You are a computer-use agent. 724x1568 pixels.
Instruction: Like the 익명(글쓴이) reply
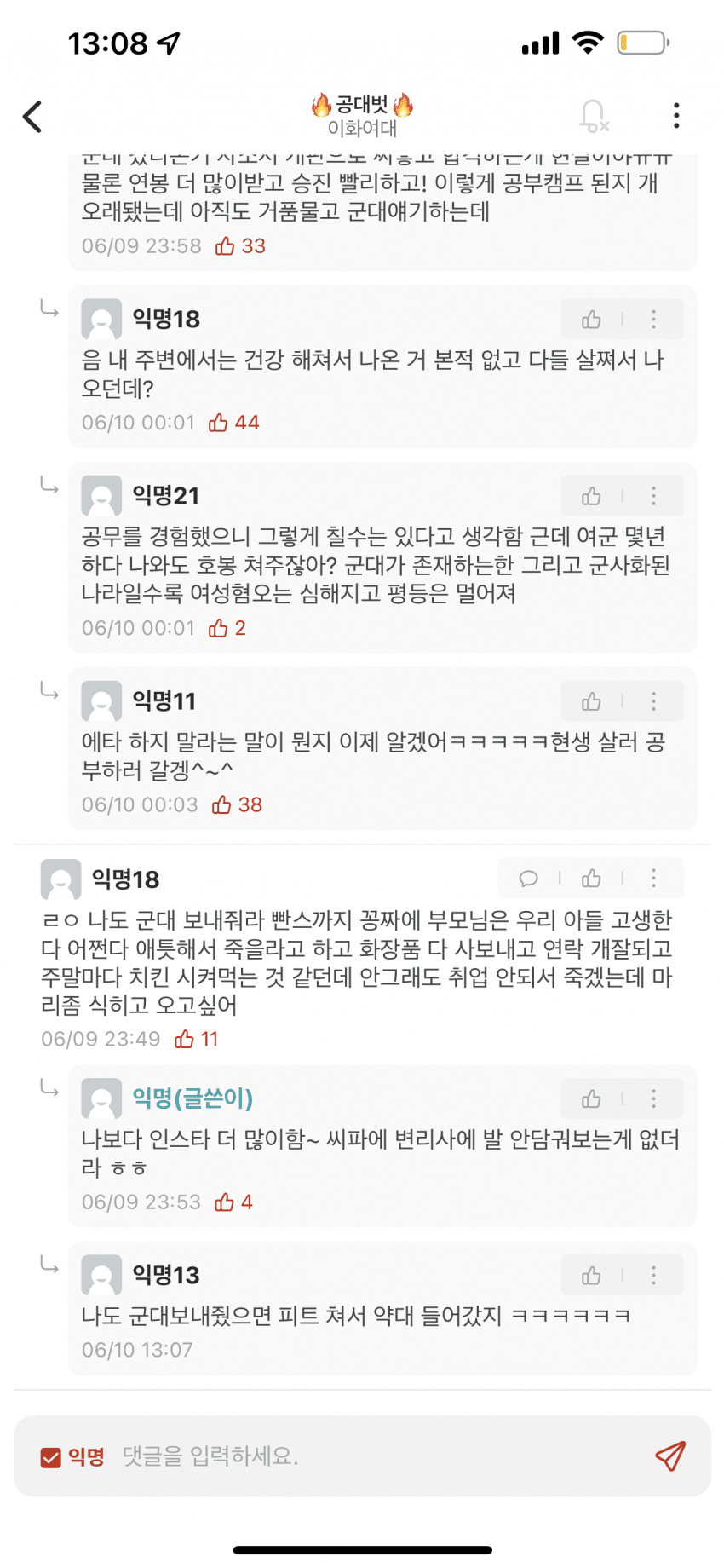[x=591, y=1099]
